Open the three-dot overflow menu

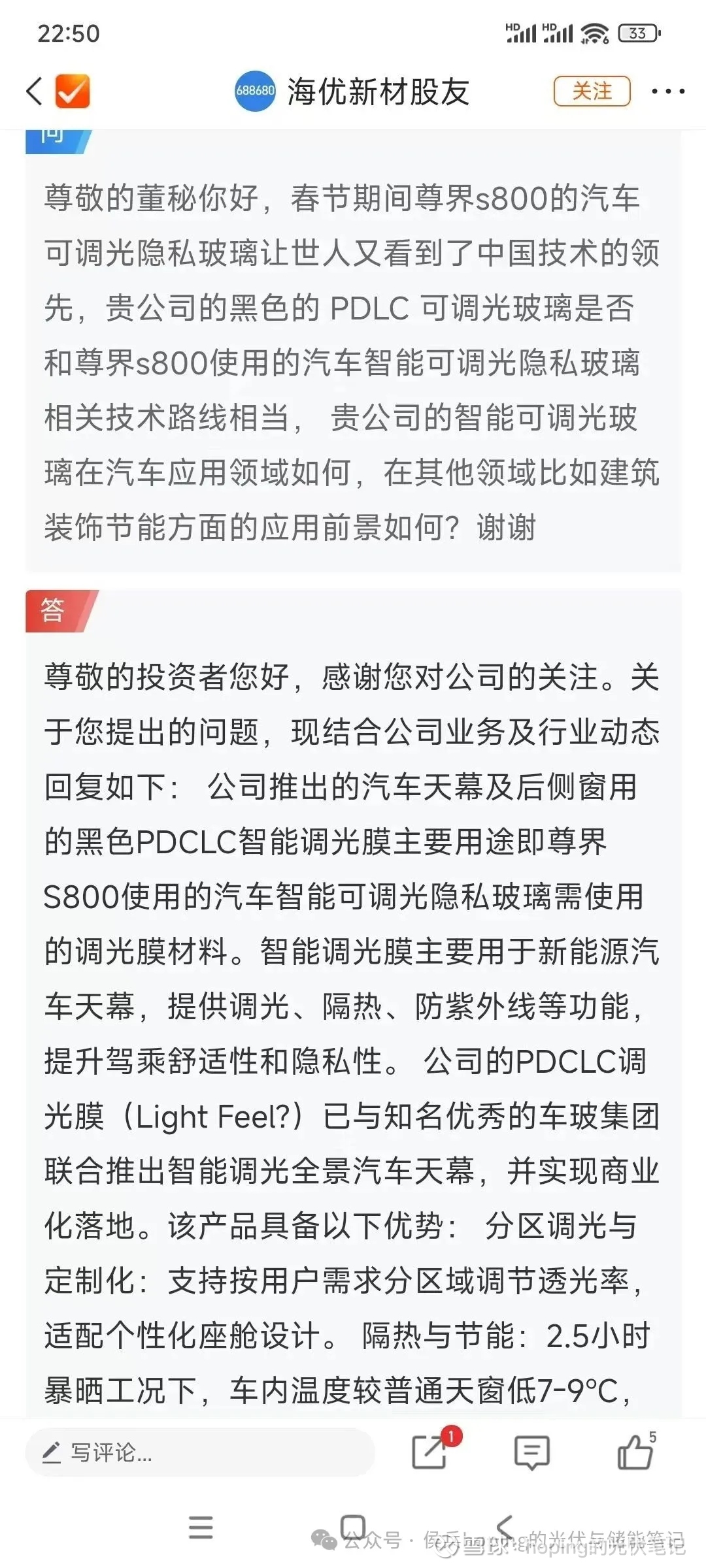[x=667, y=91]
